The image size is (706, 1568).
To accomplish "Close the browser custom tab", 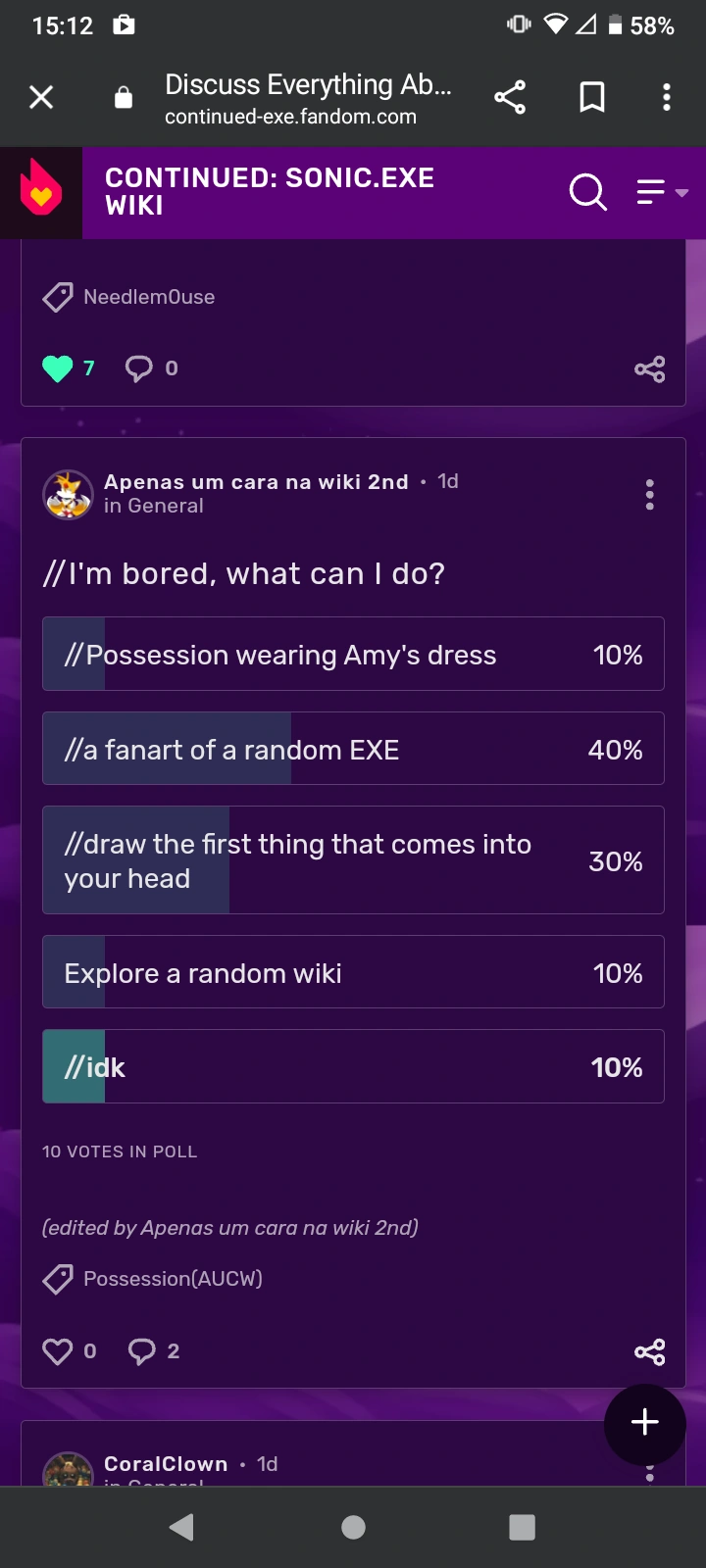I will coord(41,97).
